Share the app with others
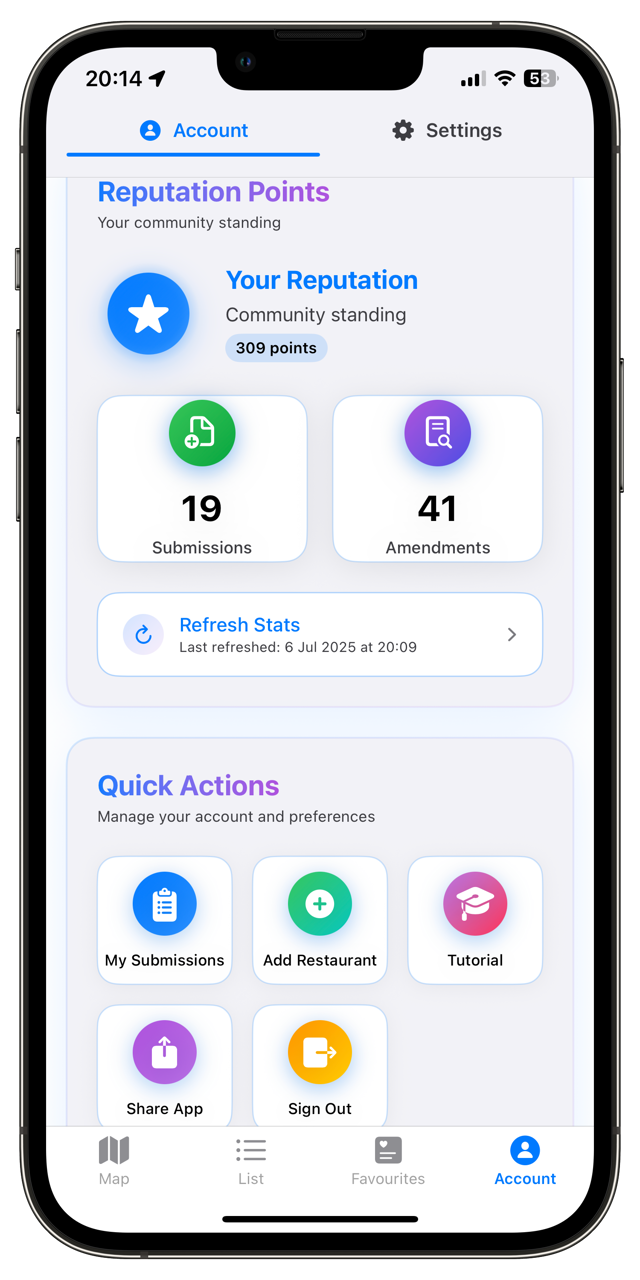The image size is (640, 1280). 165,1066
